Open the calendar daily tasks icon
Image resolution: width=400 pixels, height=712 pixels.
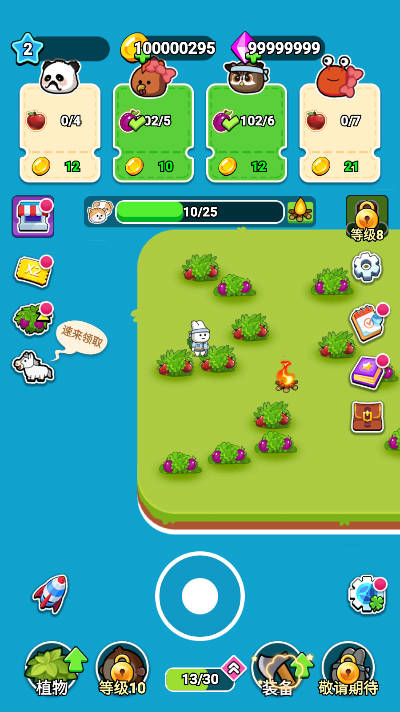pyautogui.click(x=369, y=321)
